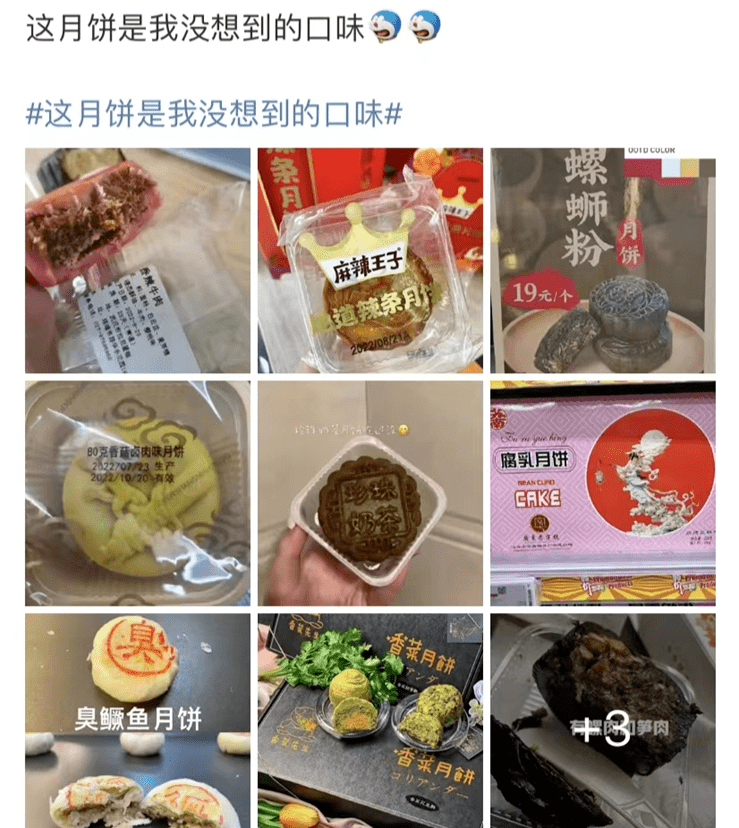Open the 螺蛳粉 mooncake picture

click(603, 260)
